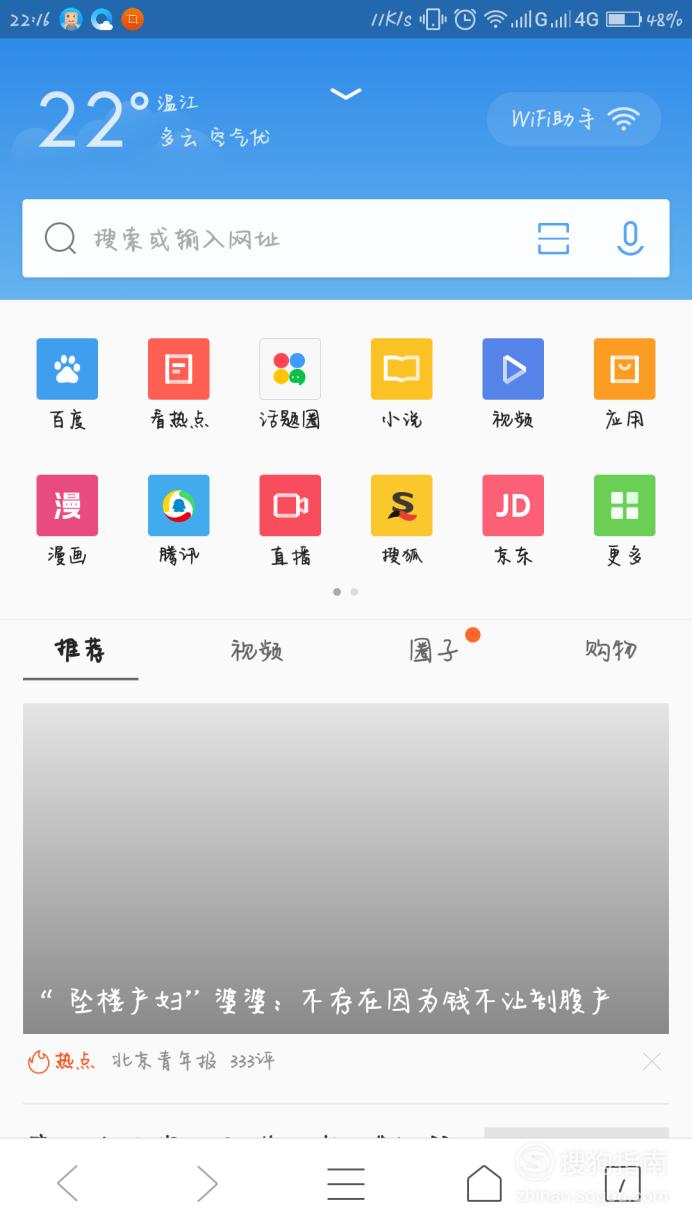Expand the weather panel with the down chevron
The height and width of the screenshot is (1230, 692).
click(x=346, y=94)
